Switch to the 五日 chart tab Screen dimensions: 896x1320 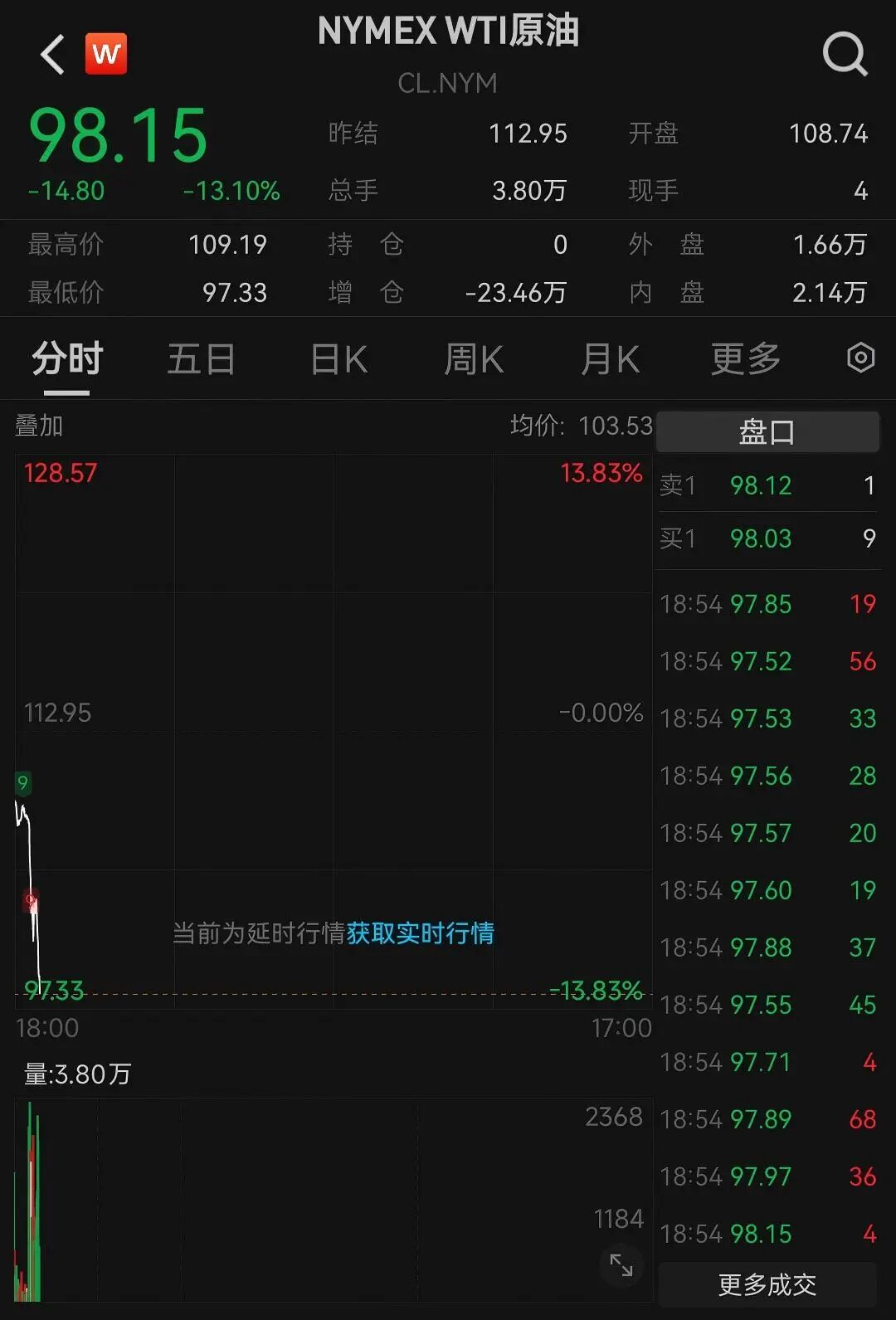tap(201, 359)
